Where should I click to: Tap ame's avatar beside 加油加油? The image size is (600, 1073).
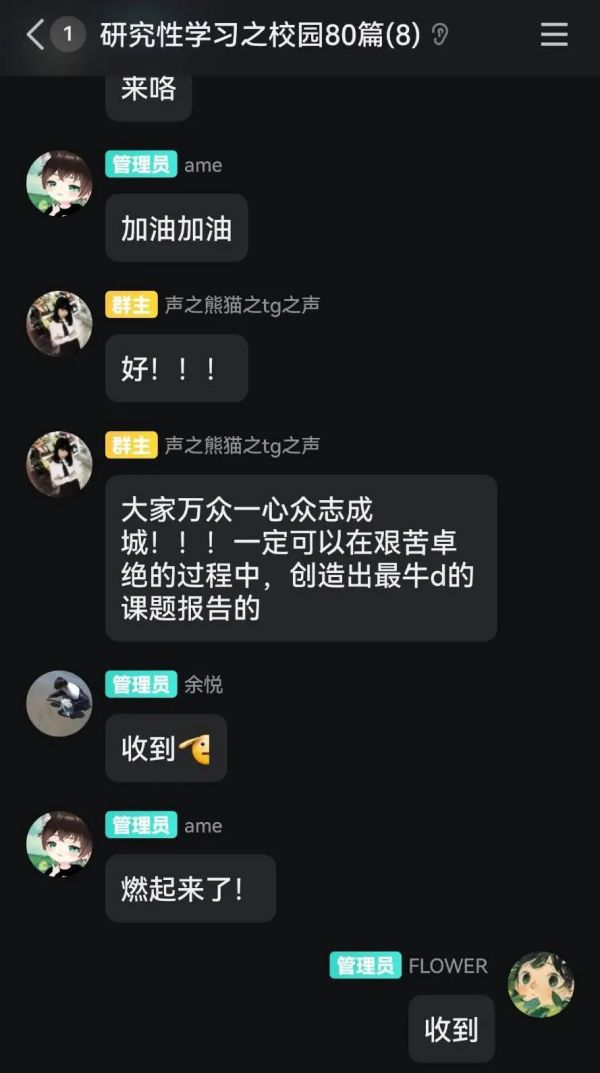pos(59,183)
